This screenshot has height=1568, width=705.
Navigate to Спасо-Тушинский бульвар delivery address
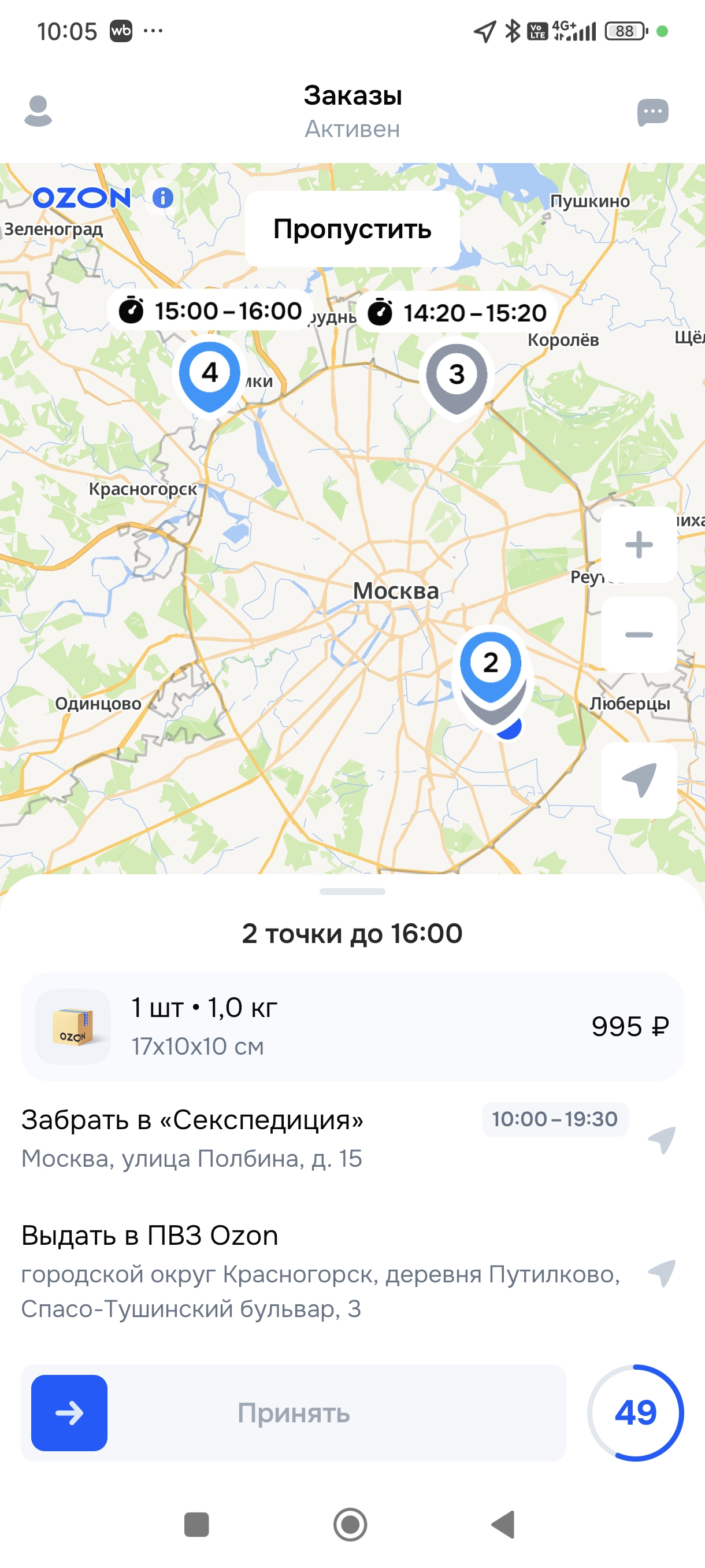tap(662, 1273)
